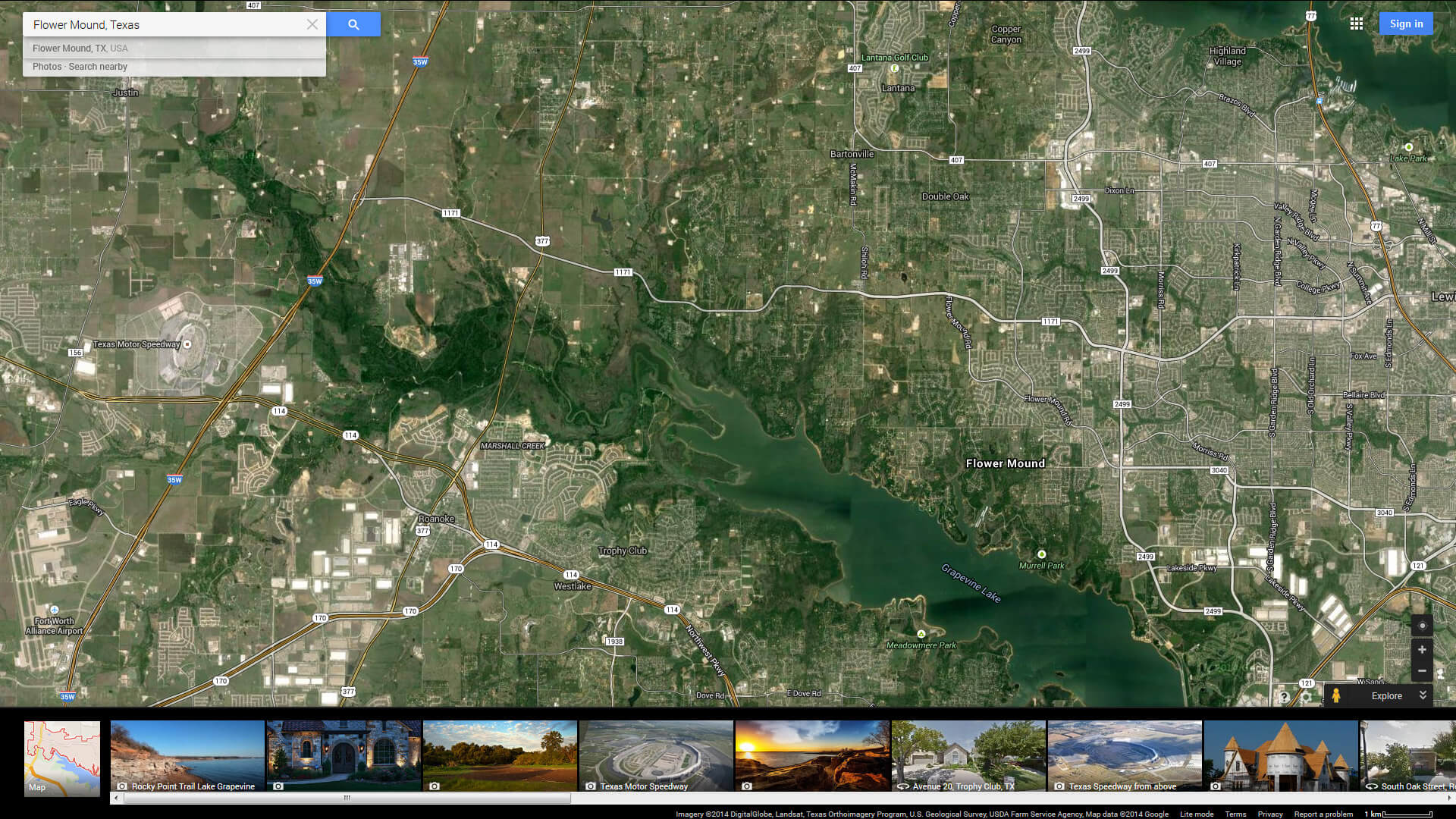
Task: Choose Search nearby
Action: [x=98, y=67]
